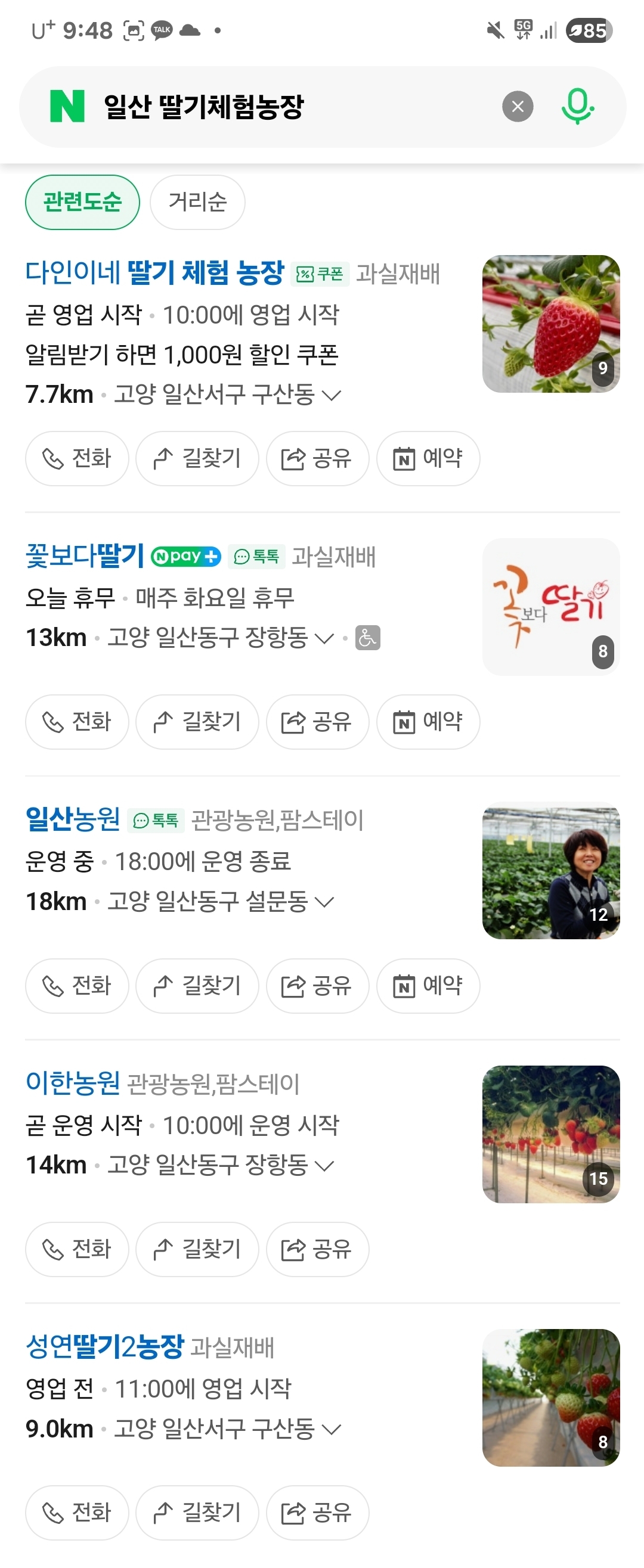
Task: Share the 꽃보다딸기 listing
Action: (317, 722)
